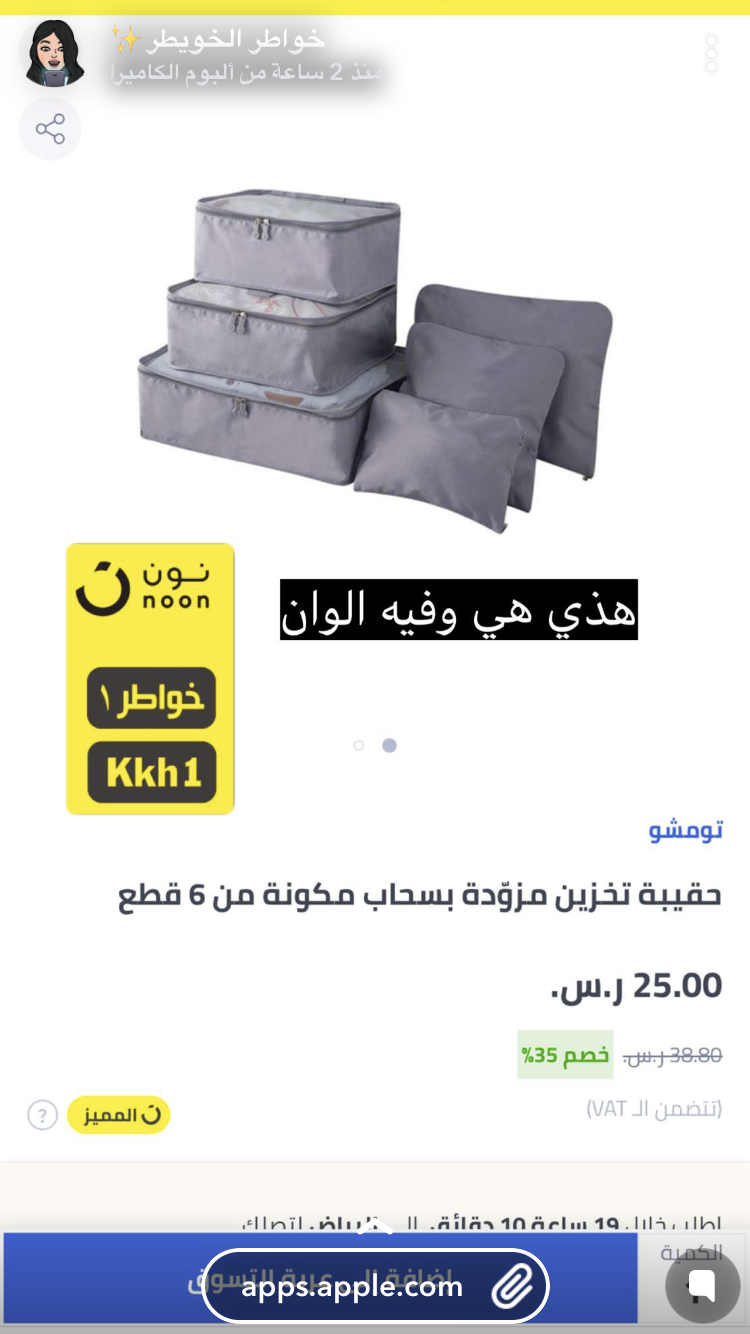Open the story overflow menu
The image size is (750, 1334).
point(711,54)
